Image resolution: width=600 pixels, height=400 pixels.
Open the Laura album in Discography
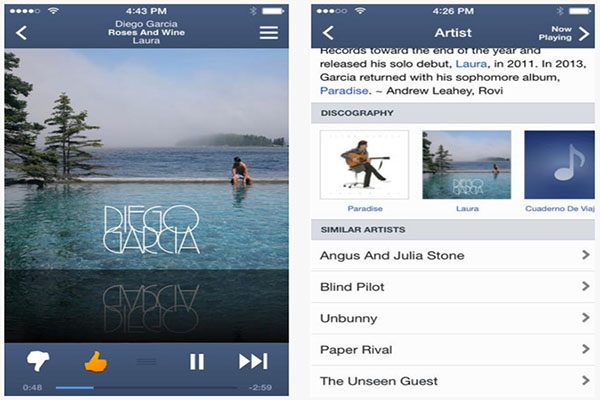466,166
